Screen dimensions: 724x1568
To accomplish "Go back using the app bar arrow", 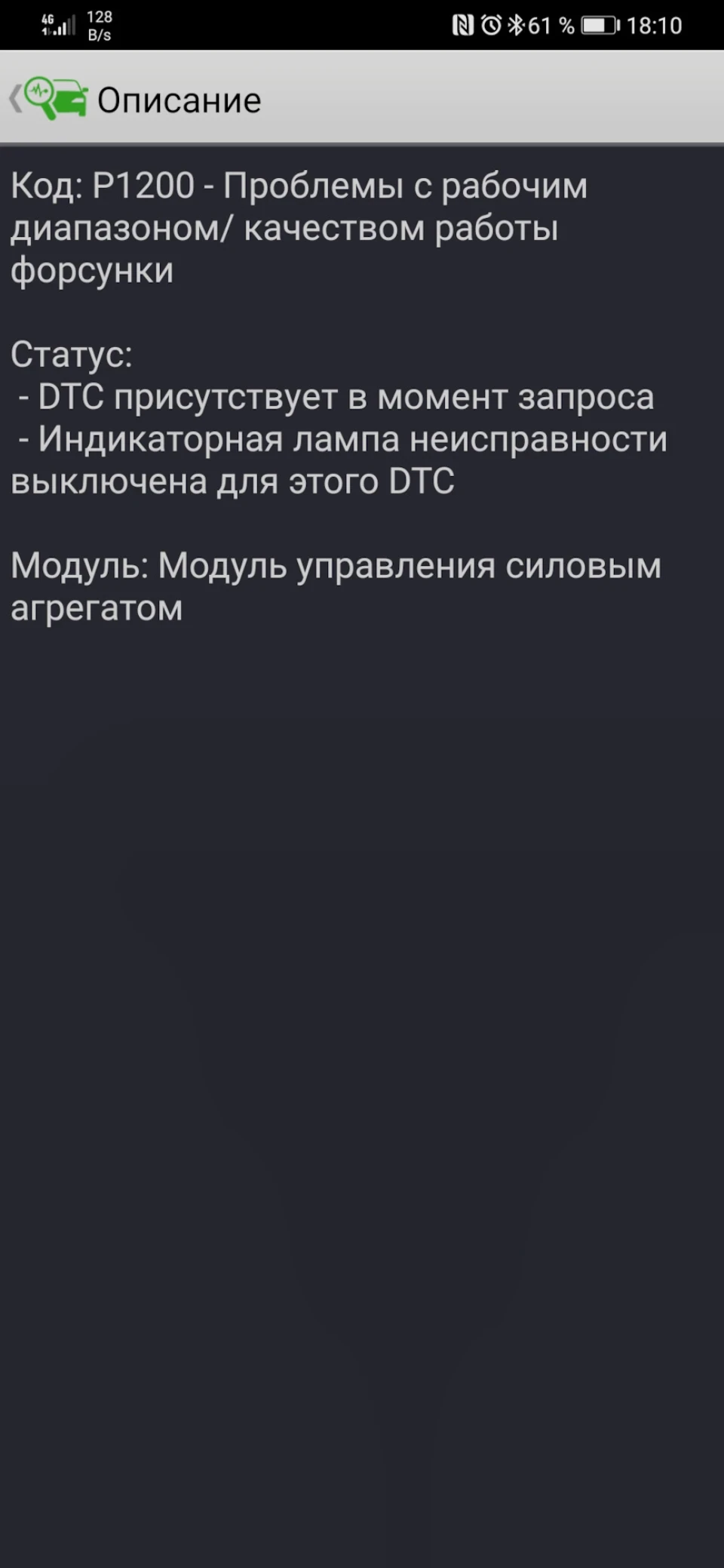I will [x=14, y=100].
